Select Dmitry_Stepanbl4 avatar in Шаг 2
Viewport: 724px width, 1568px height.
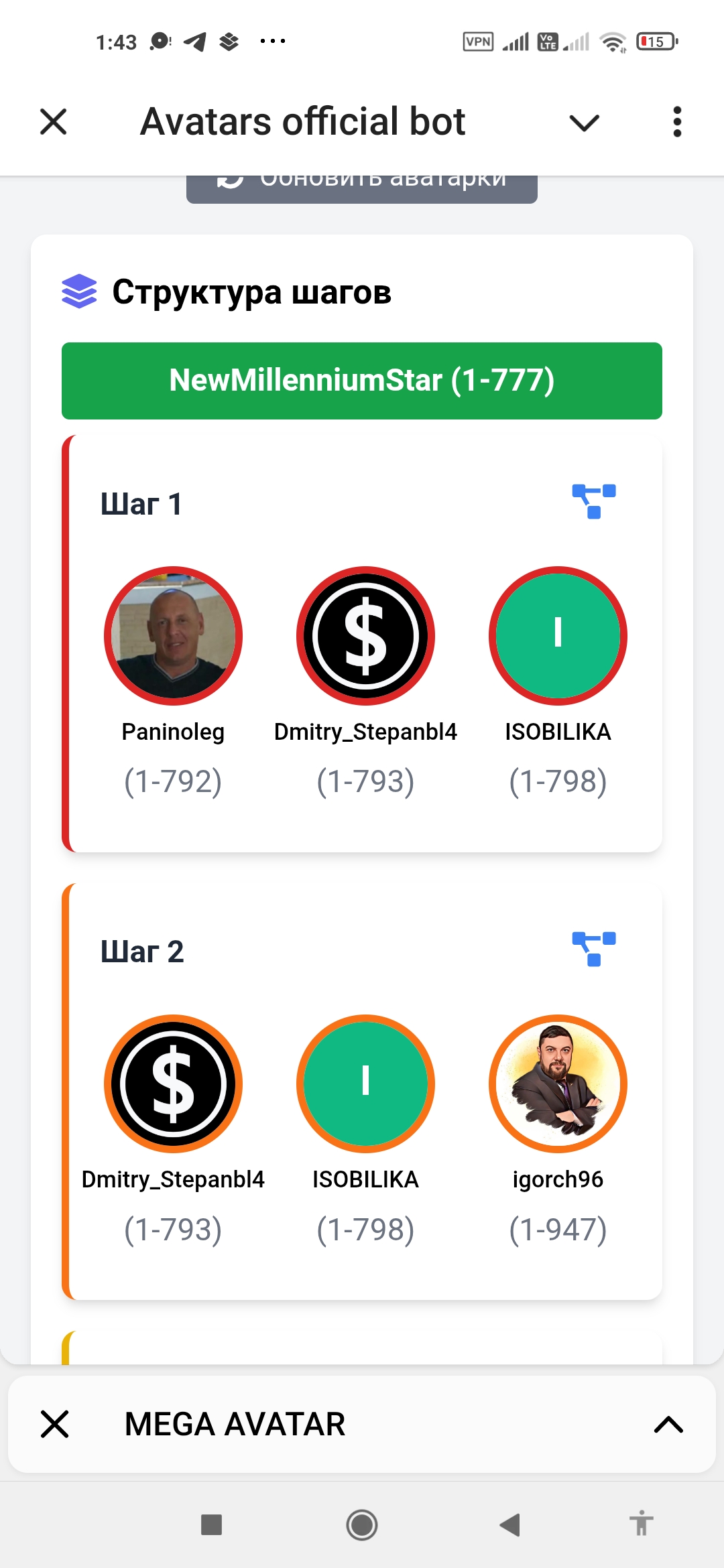173,1084
